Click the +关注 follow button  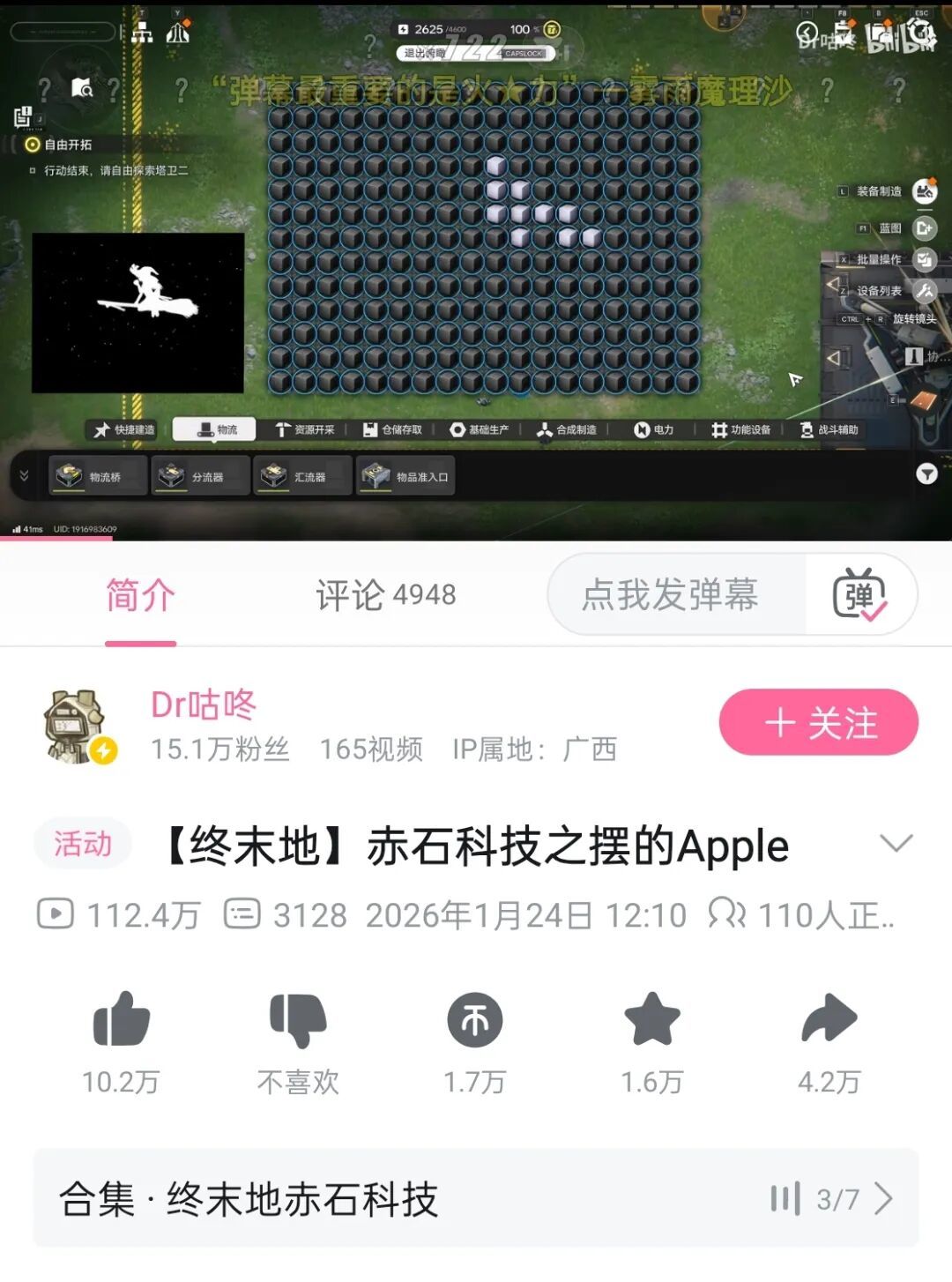point(818,722)
